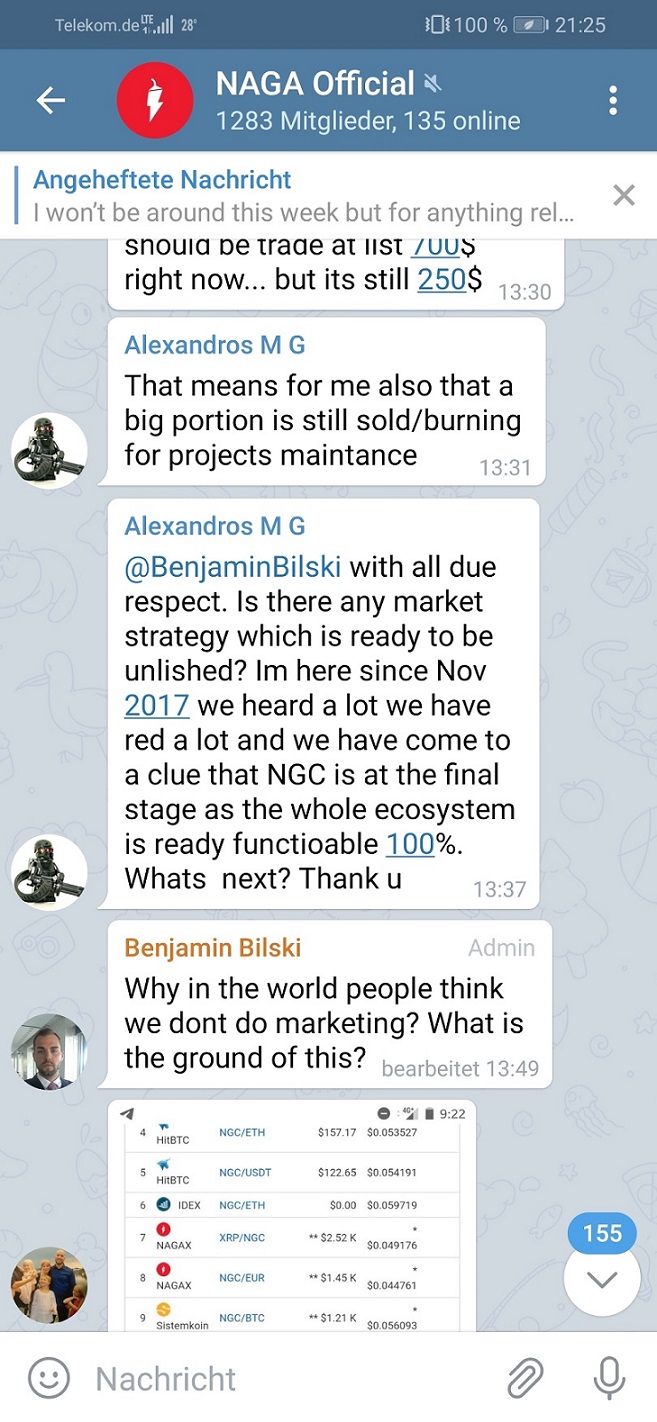This screenshot has width=657, height=1422.
Task: Jump to the latest unread messages
Action: (x=602, y=1279)
